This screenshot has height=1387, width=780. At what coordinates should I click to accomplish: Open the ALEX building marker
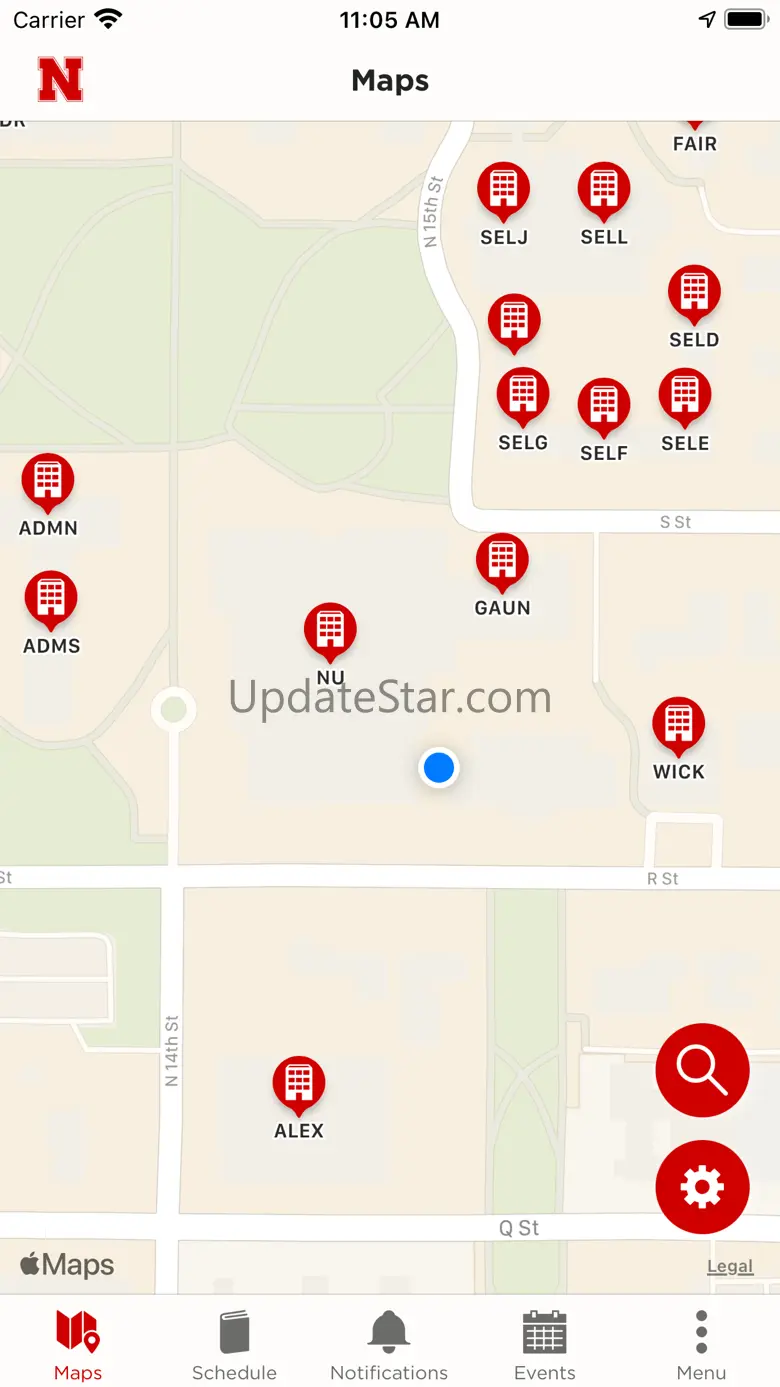point(299,1084)
